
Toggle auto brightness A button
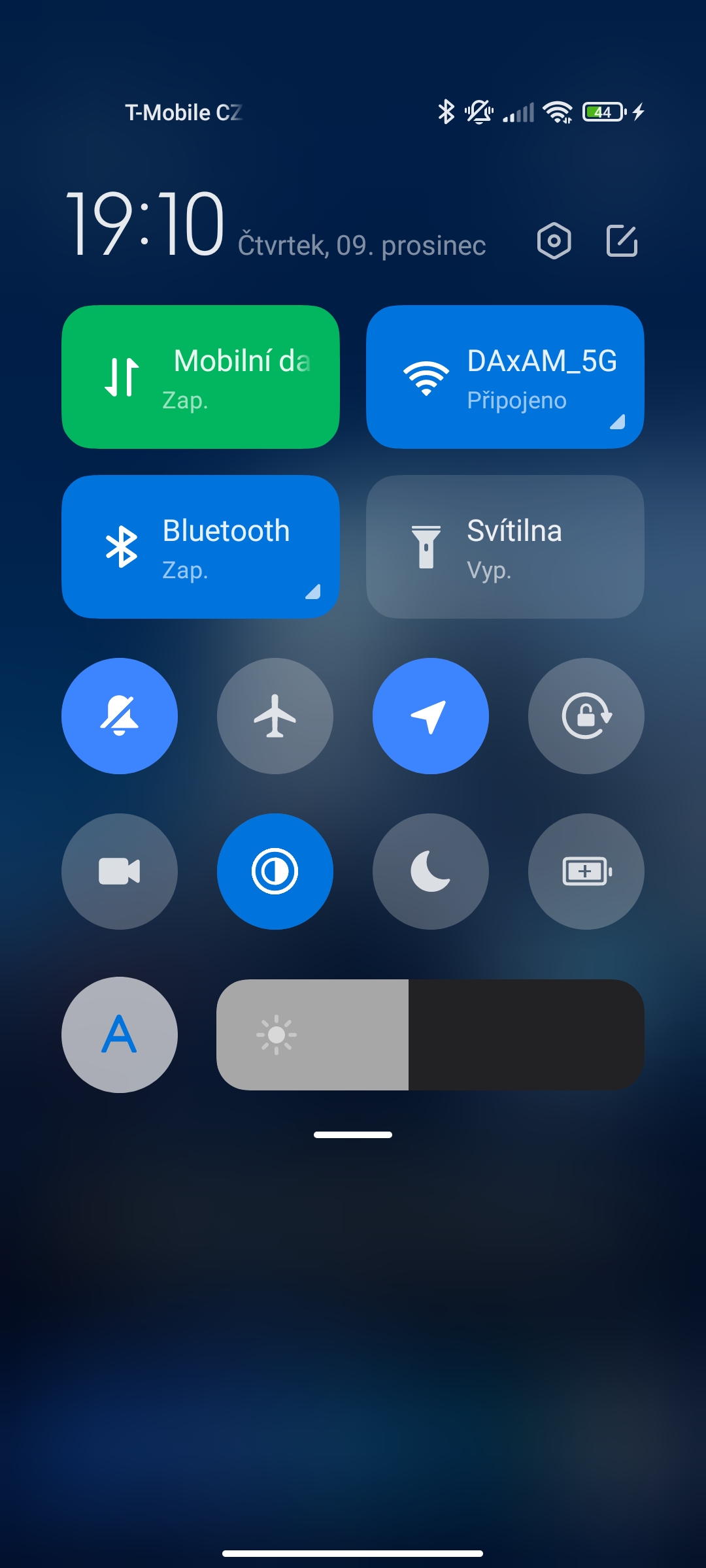tap(120, 1035)
